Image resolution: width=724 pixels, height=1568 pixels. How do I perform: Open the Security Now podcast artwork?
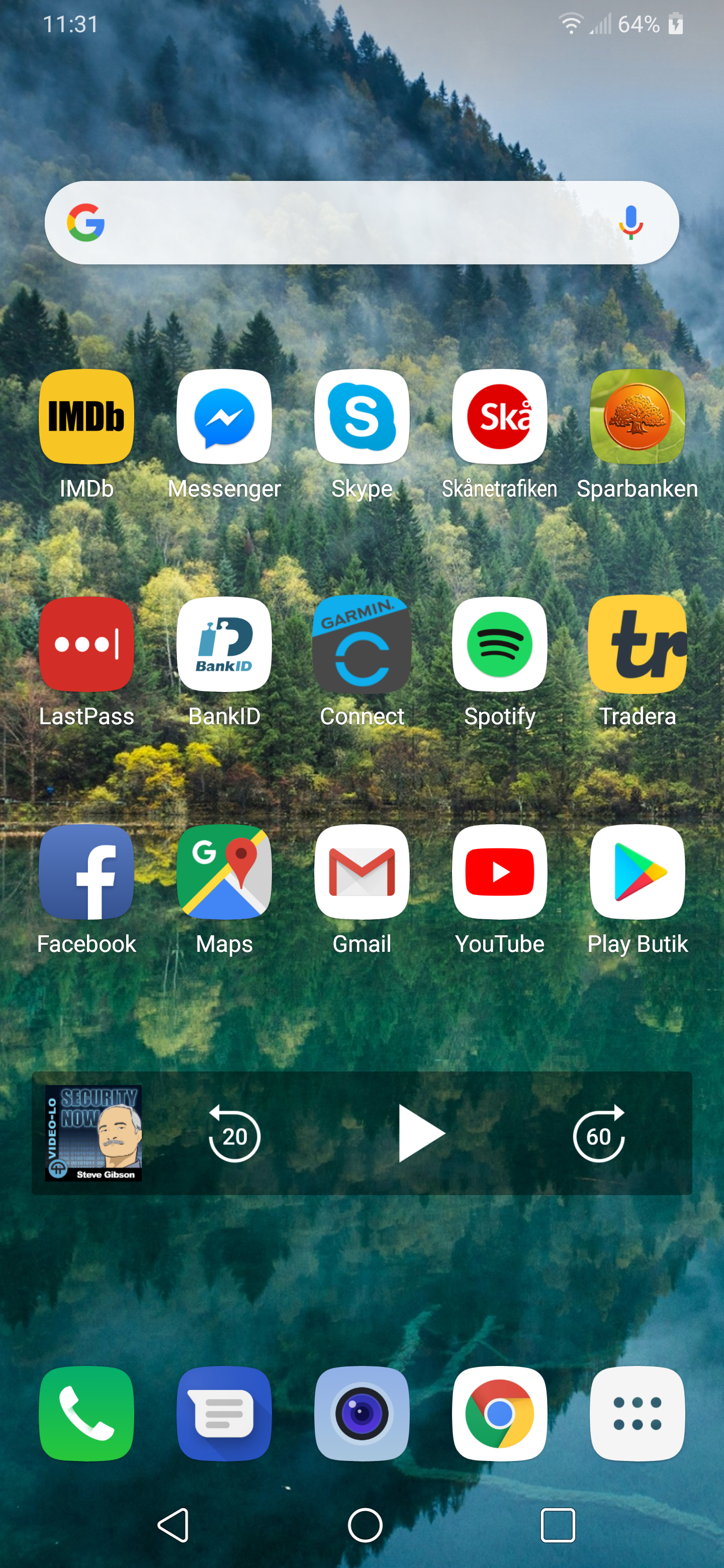pyautogui.click(x=94, y=1133)
